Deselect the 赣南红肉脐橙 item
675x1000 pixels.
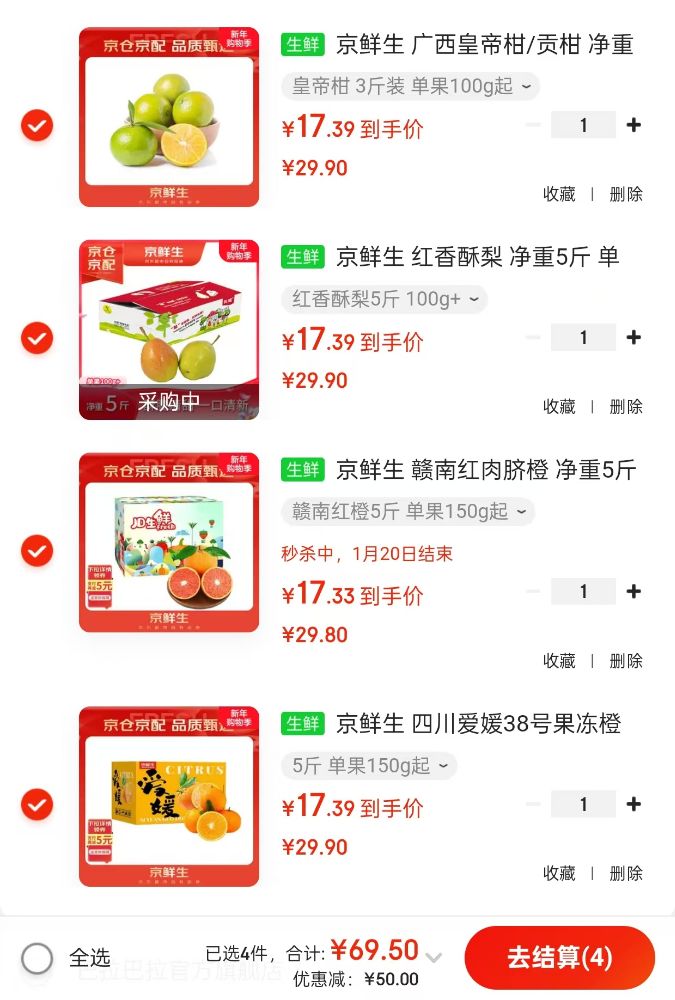tap(37, 550)
